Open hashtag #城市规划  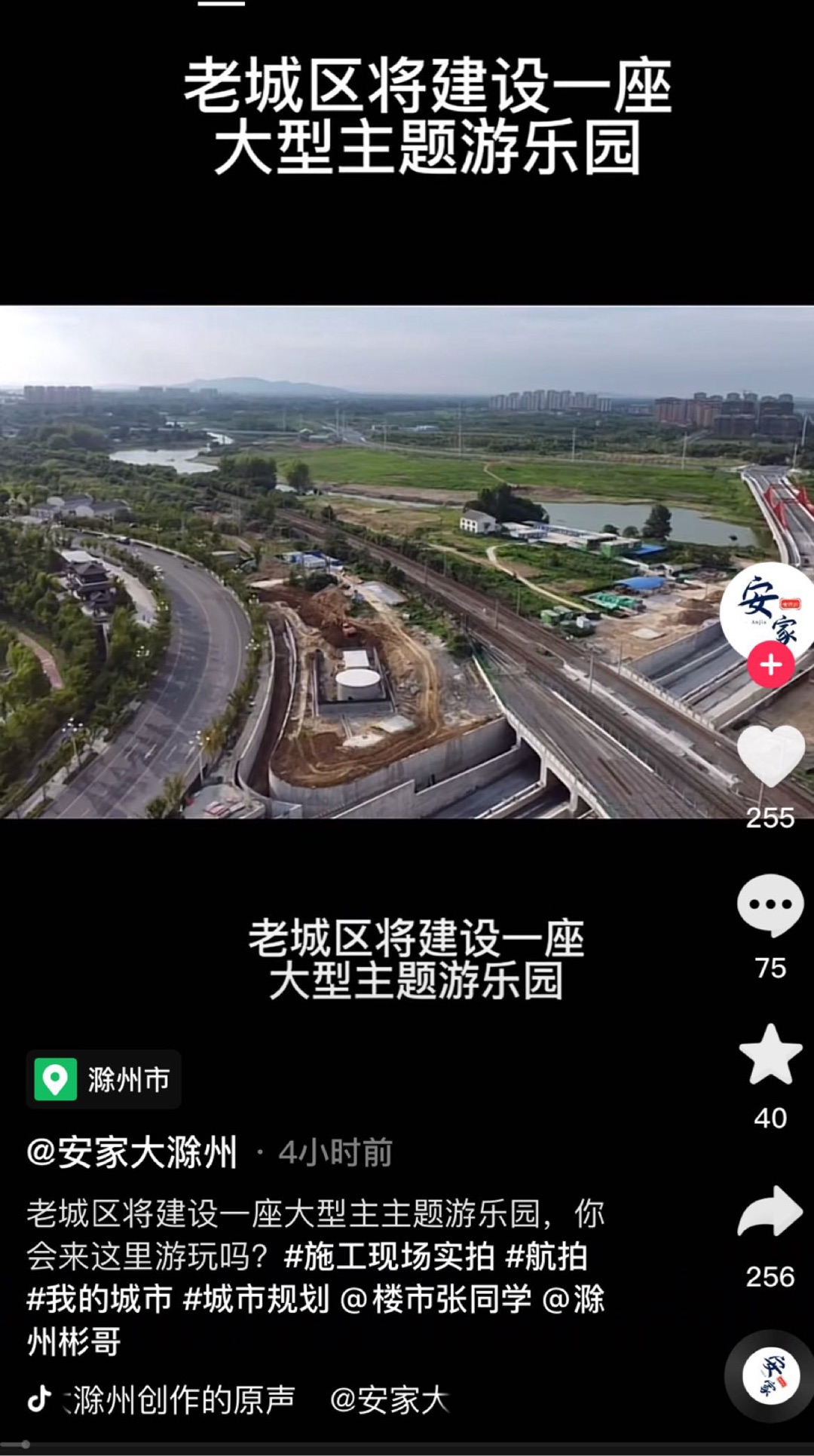(x=257, y=1299)
